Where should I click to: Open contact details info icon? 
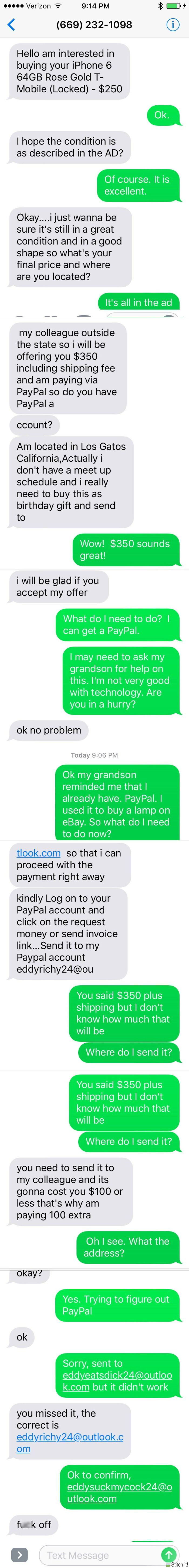[x=173, y=25]
